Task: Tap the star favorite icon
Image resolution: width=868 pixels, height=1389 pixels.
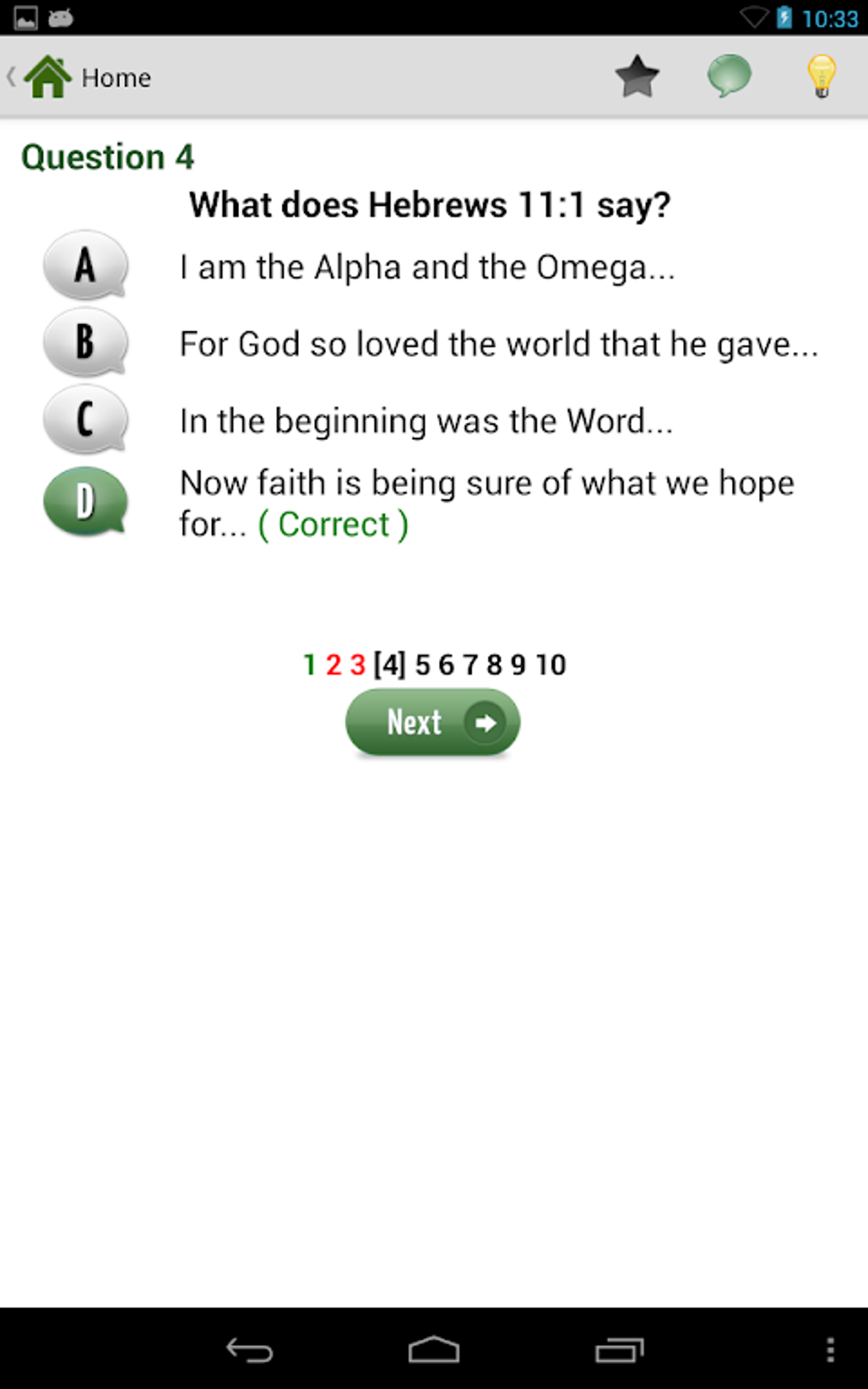Action: click(x=637, y=77)
